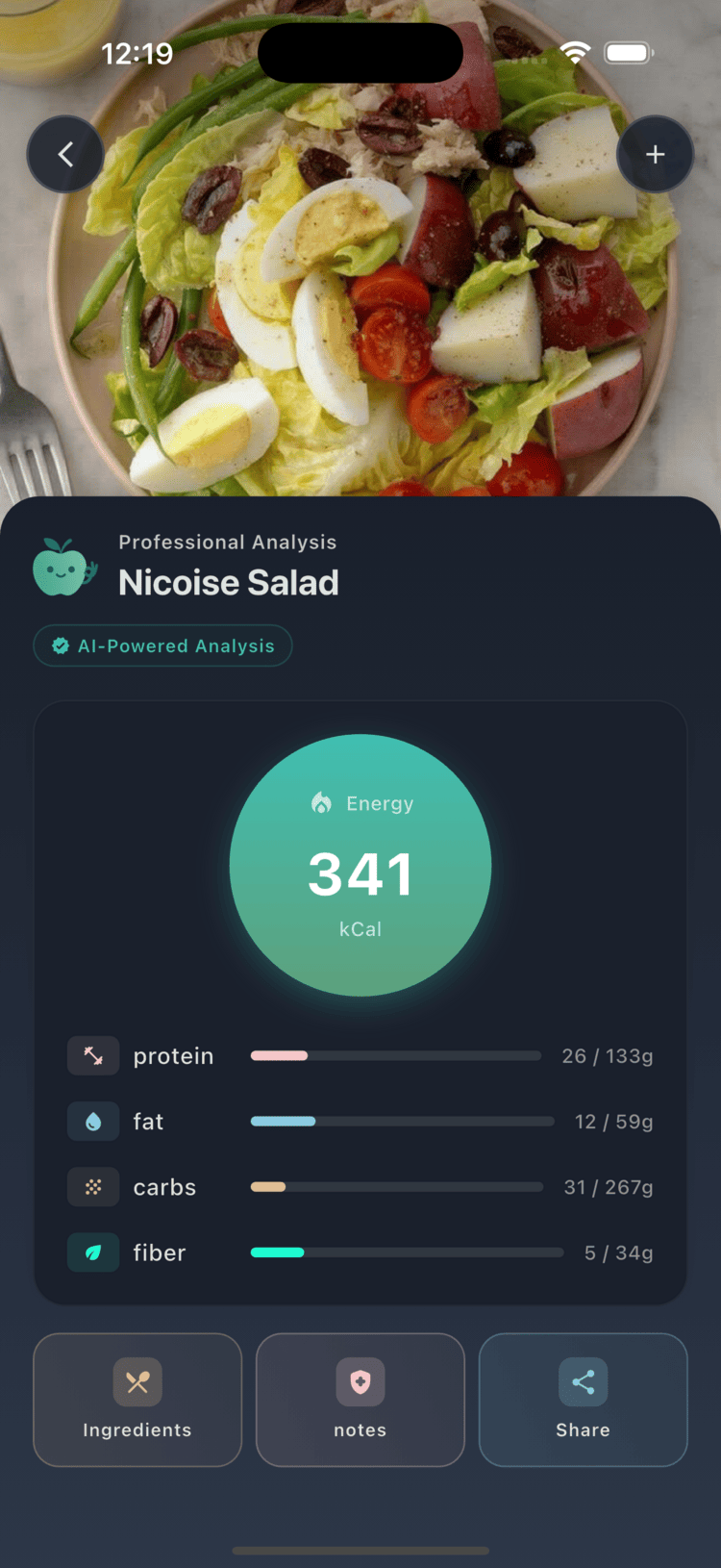Screen dimensions: 721x1568
Task: Switch to the notes section
Action: pos(360,1401)
